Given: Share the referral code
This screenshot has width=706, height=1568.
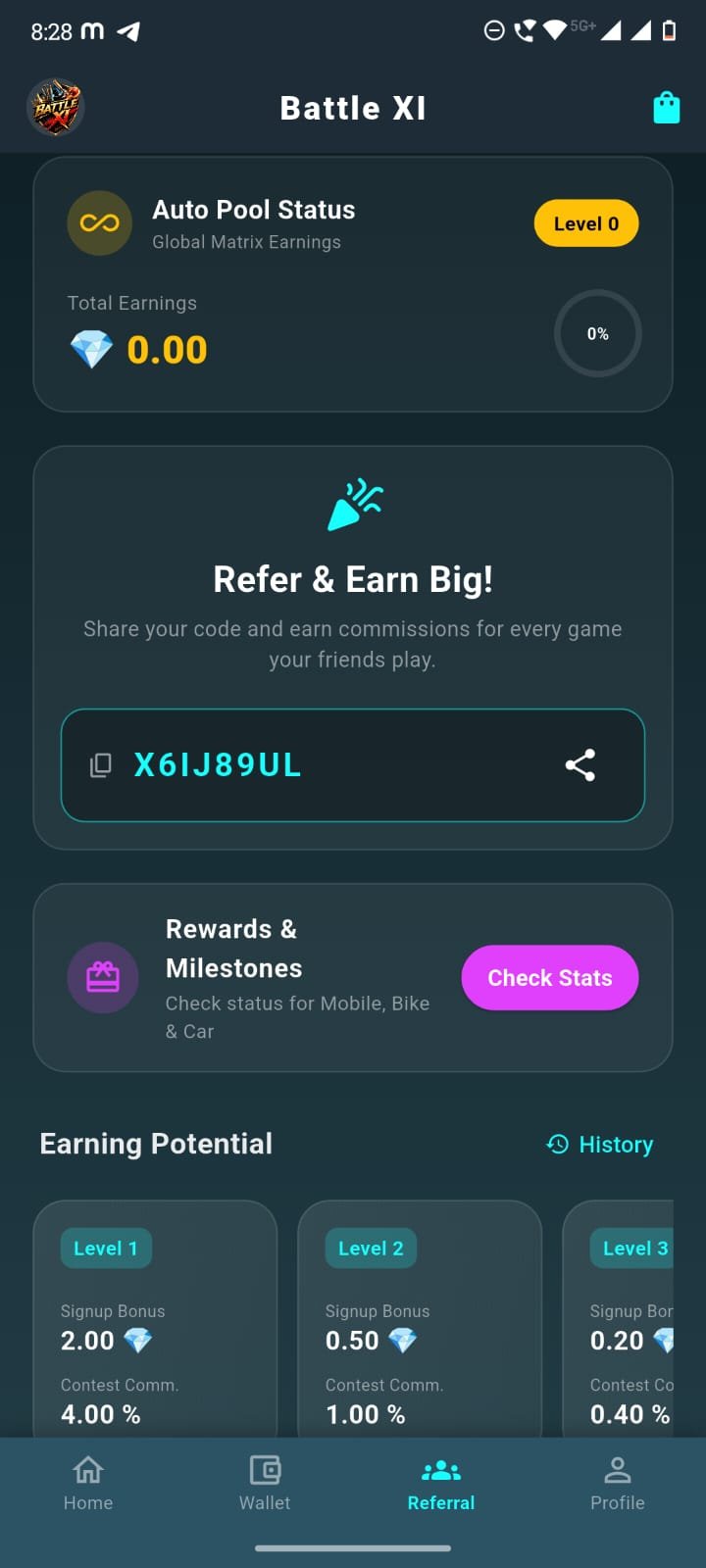Looking at the screenshot, I should (580, 765).
